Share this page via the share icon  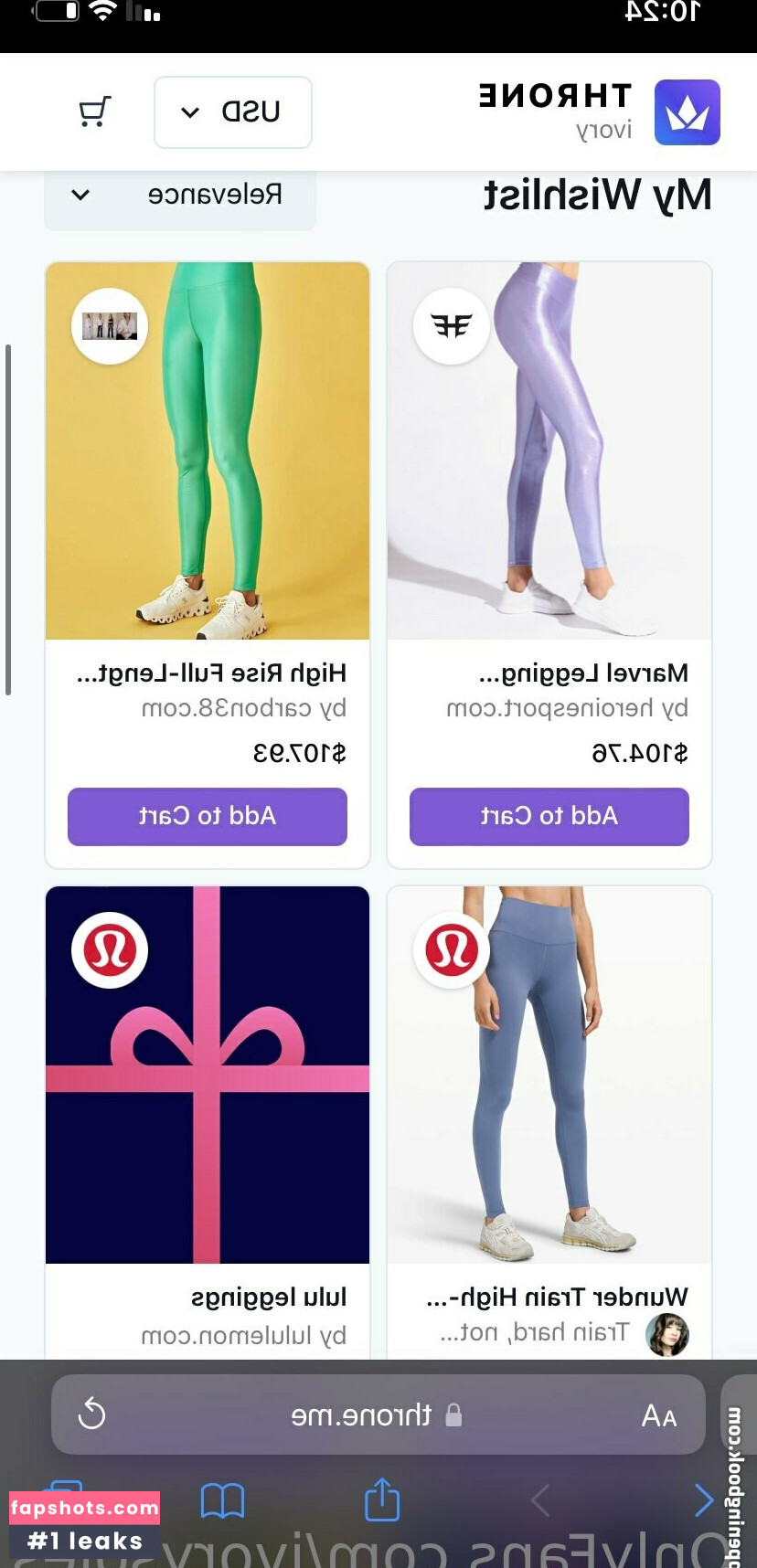coord(381,1499)
